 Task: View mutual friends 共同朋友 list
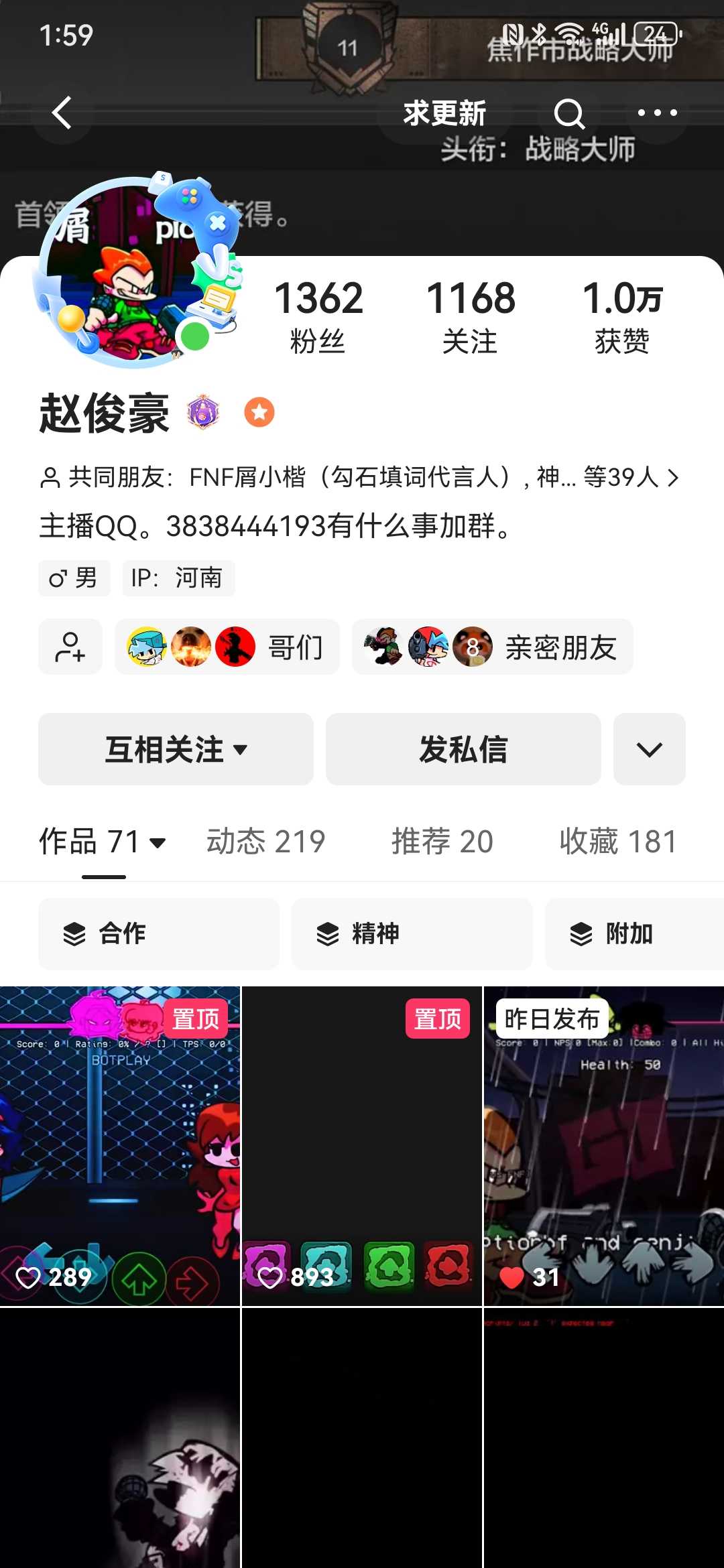[x=359, y=477]
